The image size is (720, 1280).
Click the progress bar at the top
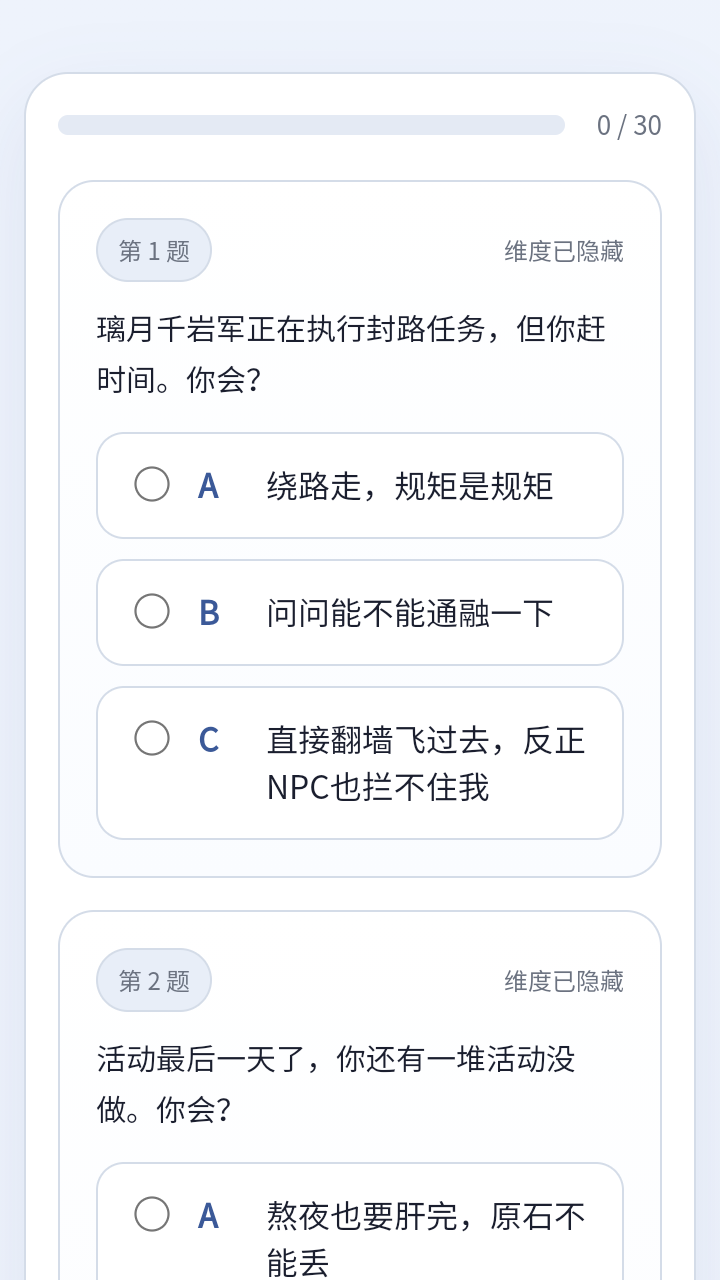[x=310, y=125]
